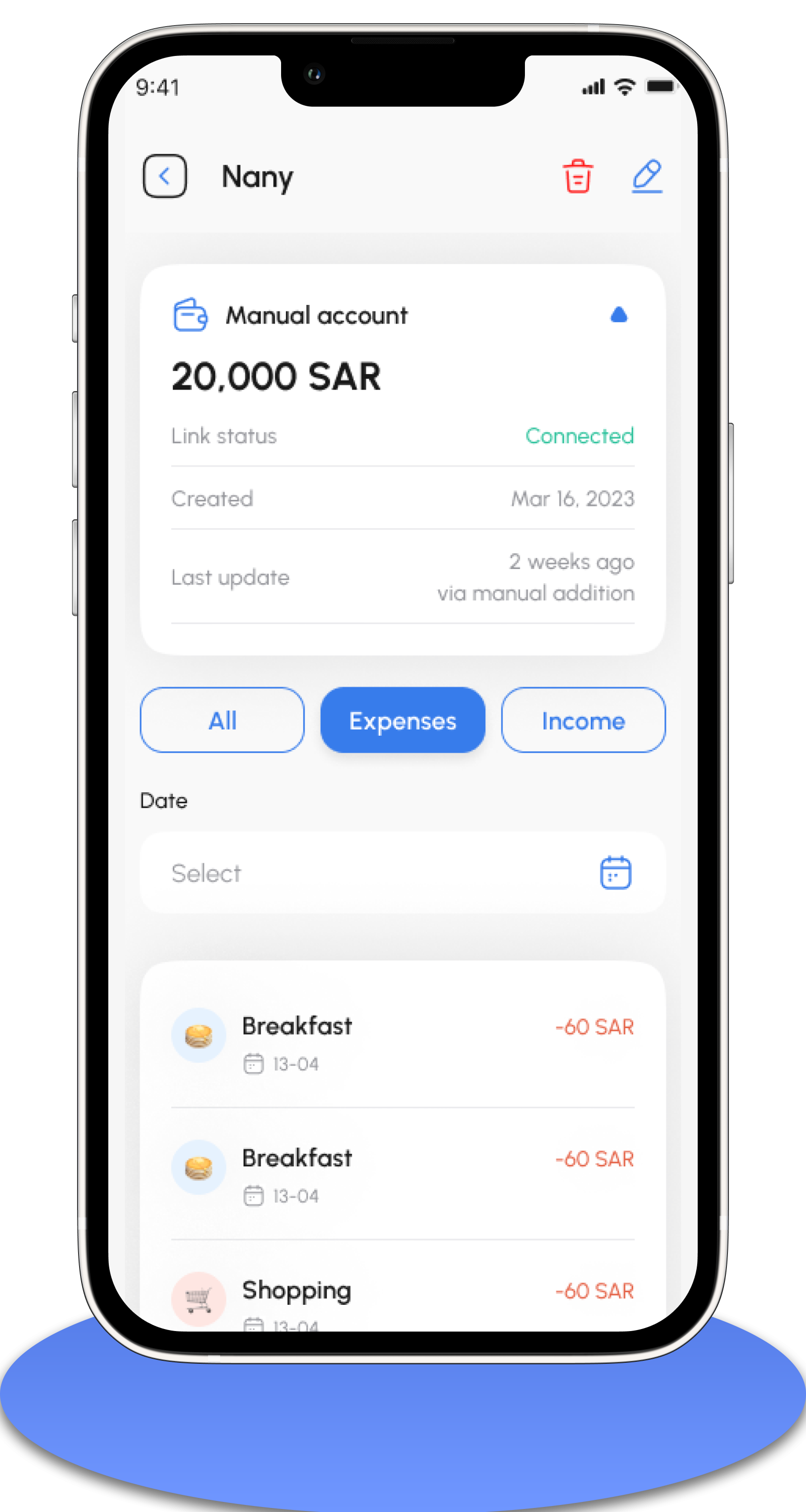Viewport: 806px width, 1512px height.
Task: Select the Expenses filter
Action: (403, 720)
